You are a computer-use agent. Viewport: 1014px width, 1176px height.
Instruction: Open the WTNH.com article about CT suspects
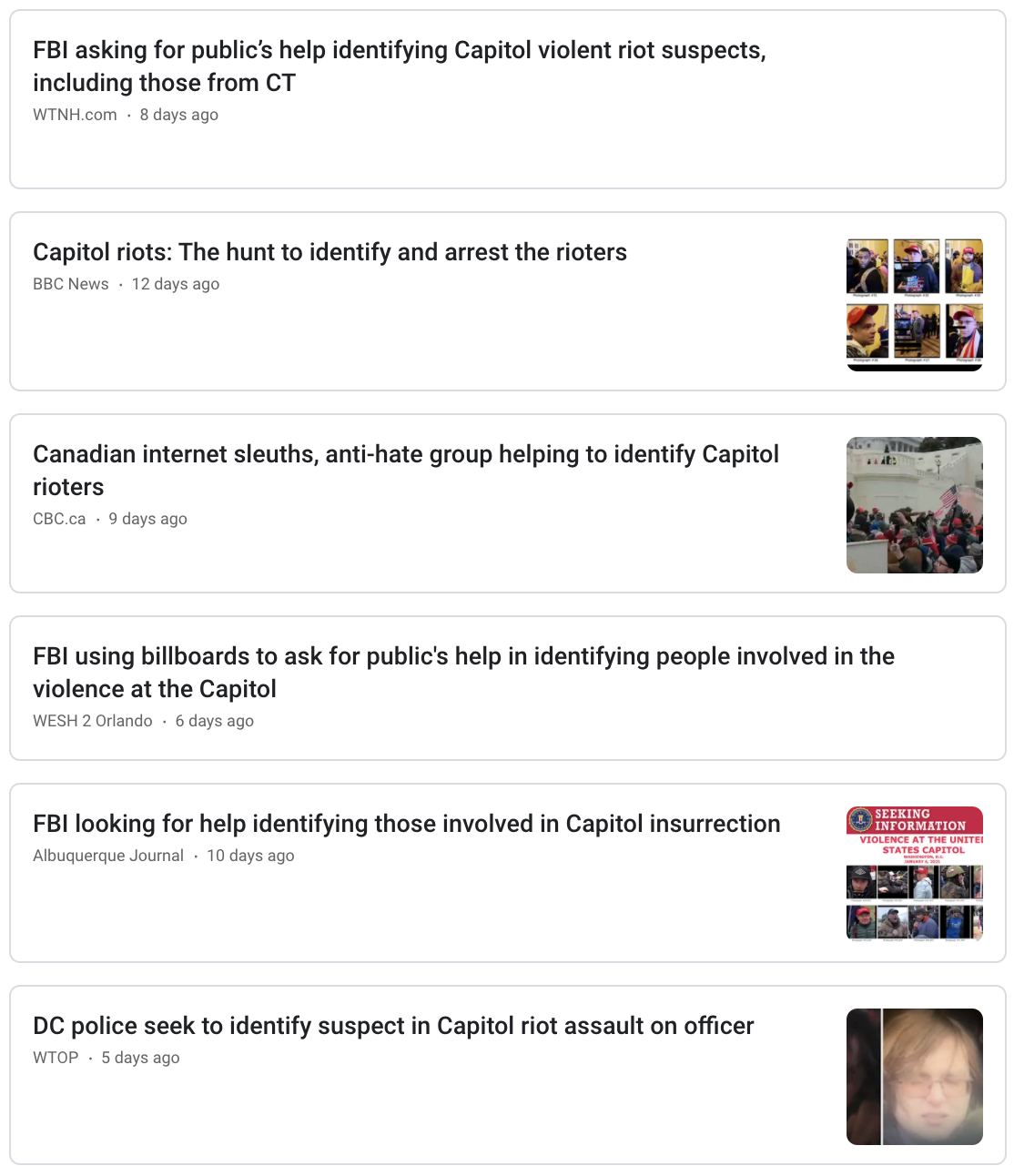[399, 66]
